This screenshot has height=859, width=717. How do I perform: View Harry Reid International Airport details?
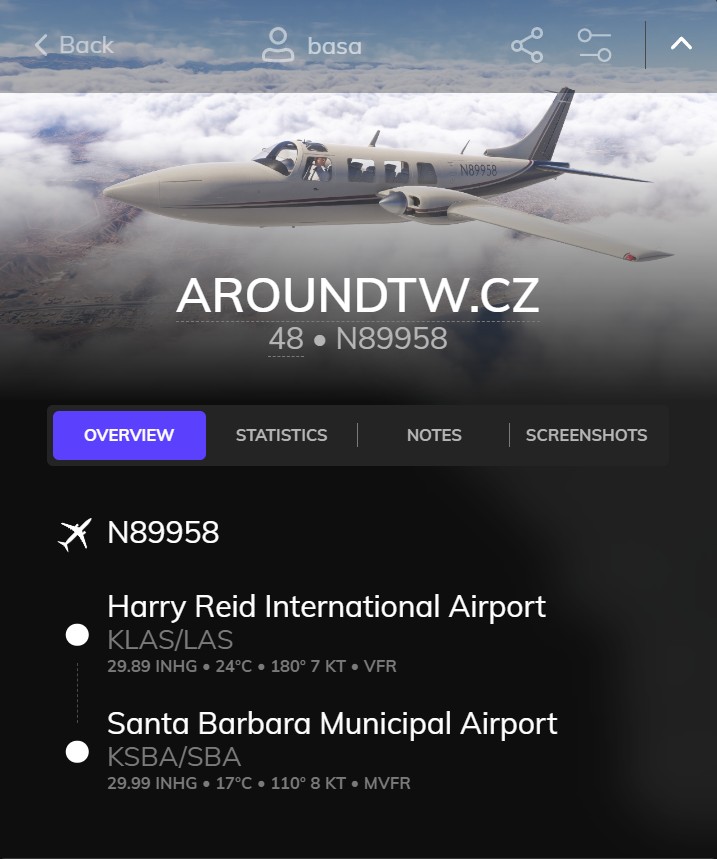click(x=326, y=607)
